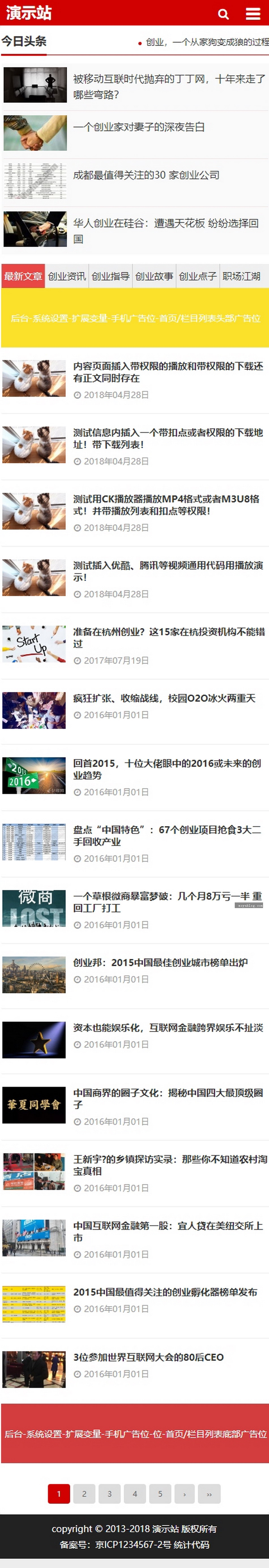This screenshot has height=1568, width=269.
Task: Open article 准备在杭州创业？这15家在杭投资机构不能错过
Action: tap(168, 637)
